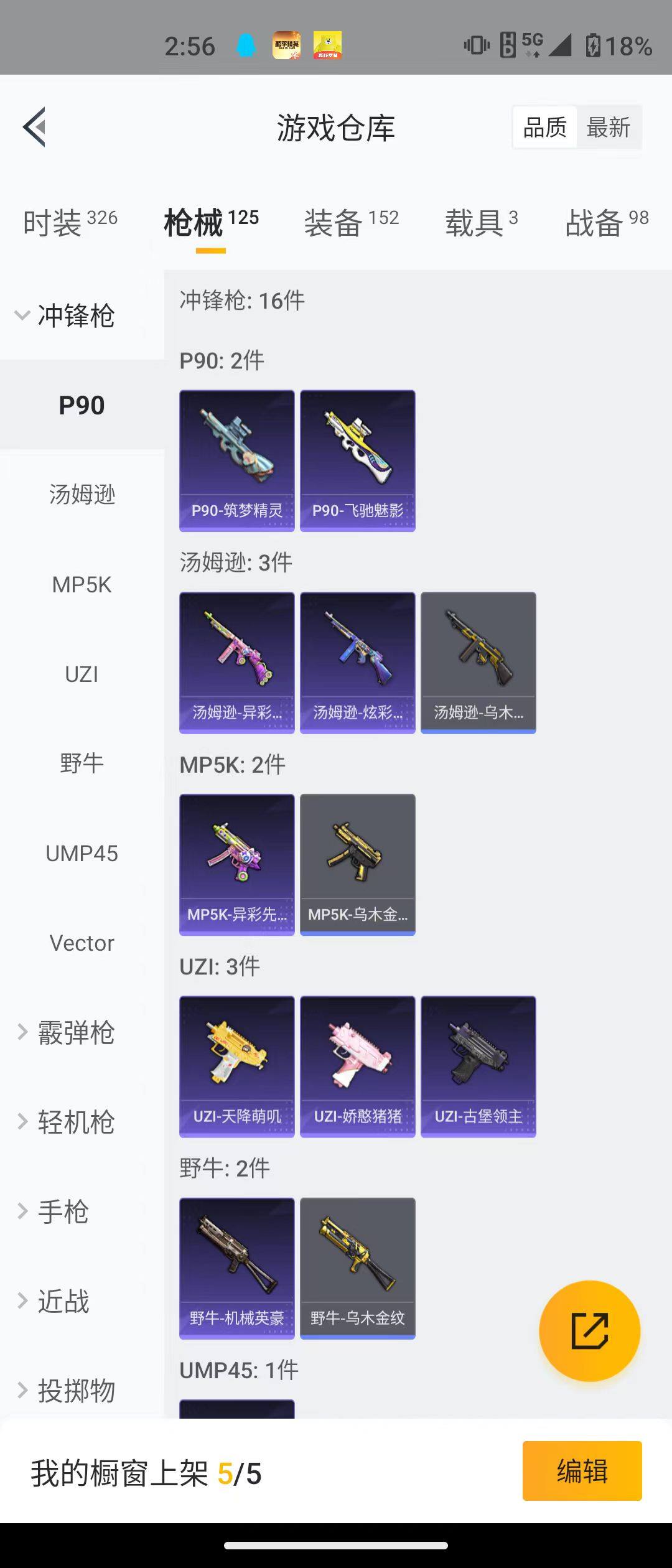Sort by 最新
Image resolution: width=672 pixels, height=1568 pixels.
click(609, 128)
